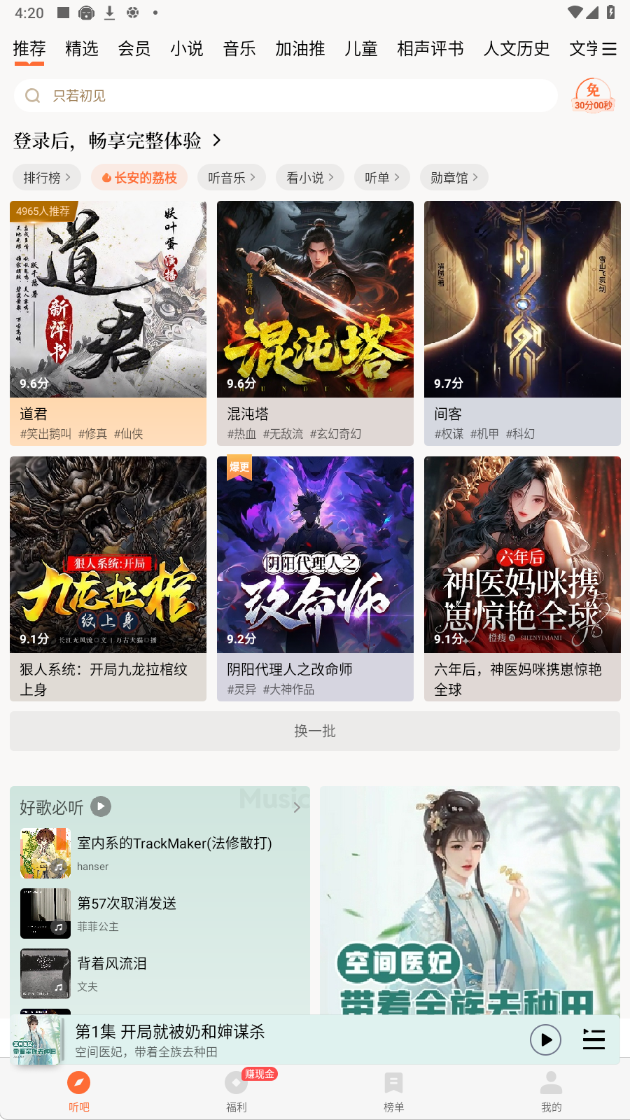This screenshot has height=1120, width=630.
Task: Switch to the 福利 bottom tab
Action: pyautogui.click(x=236, y=1091)
